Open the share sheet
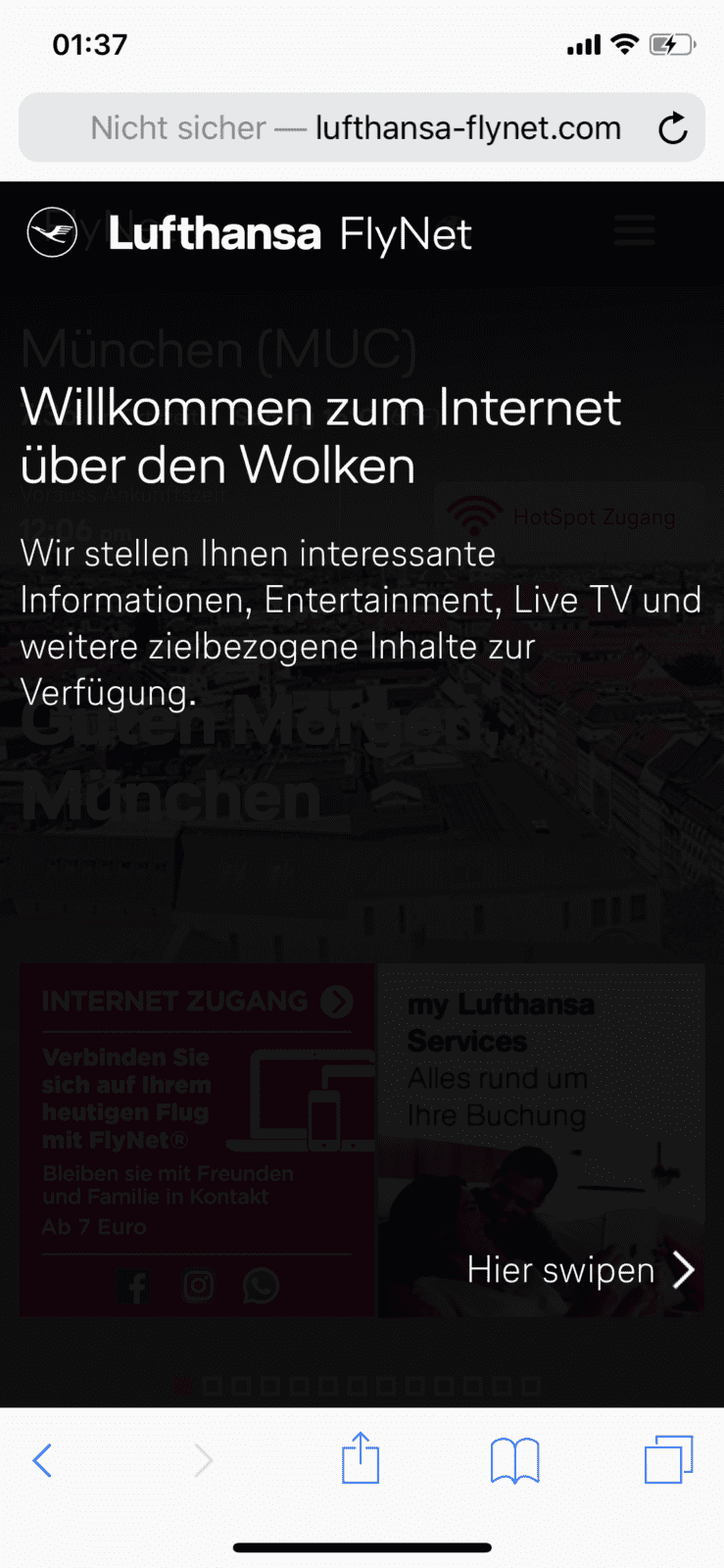The width and height of the screenshot is (724, 1568). pos(361,1458)
